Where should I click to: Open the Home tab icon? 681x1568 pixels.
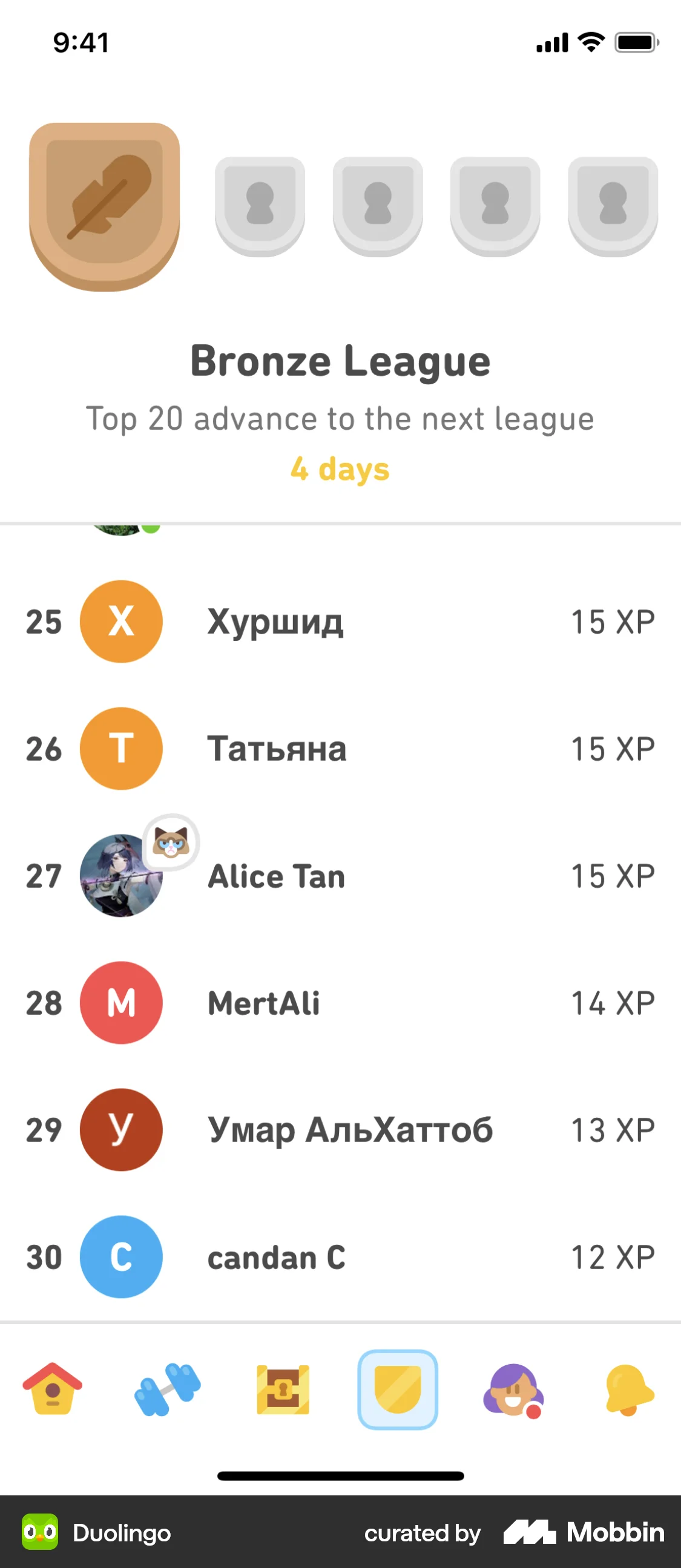pyautogui.click(x=52, y=1391)
